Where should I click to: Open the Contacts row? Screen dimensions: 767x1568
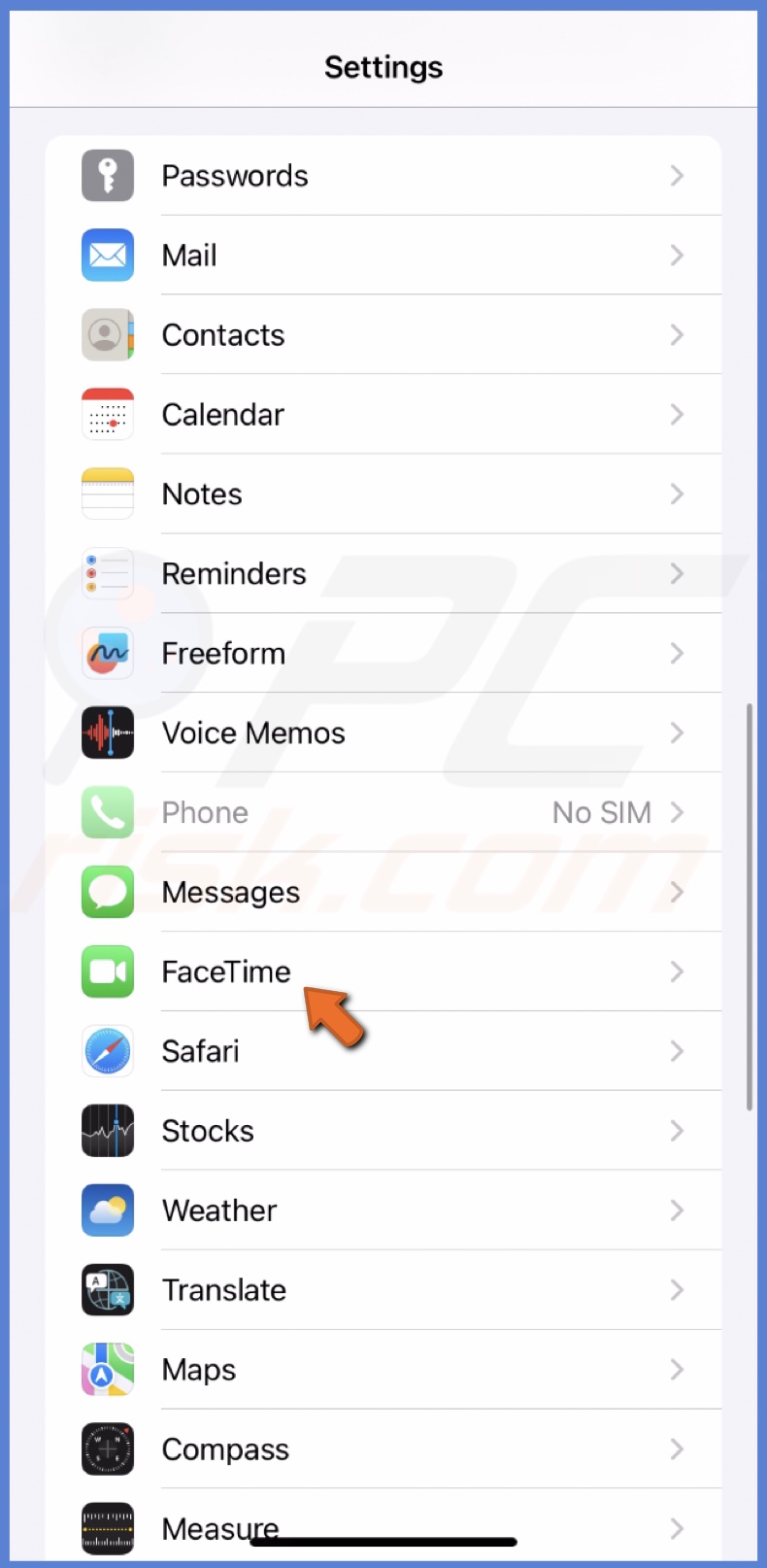(383, 335)
